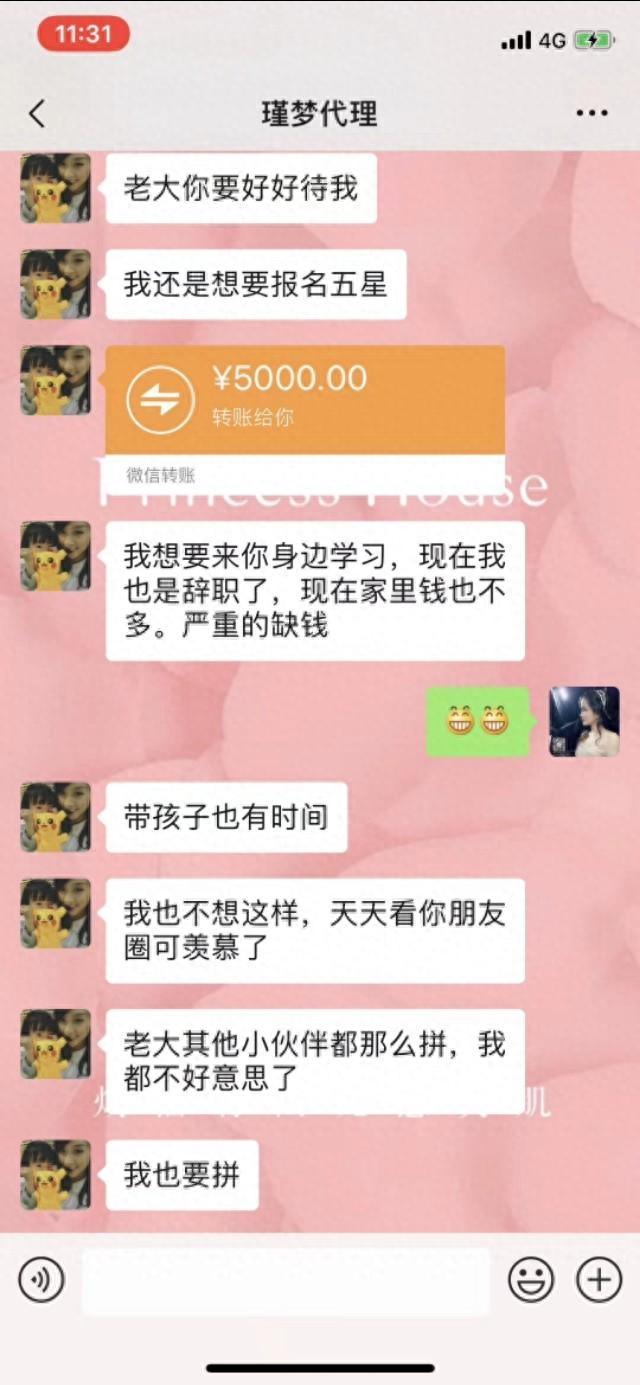Open the emoji sticker panel

[x=531, y=1279]
